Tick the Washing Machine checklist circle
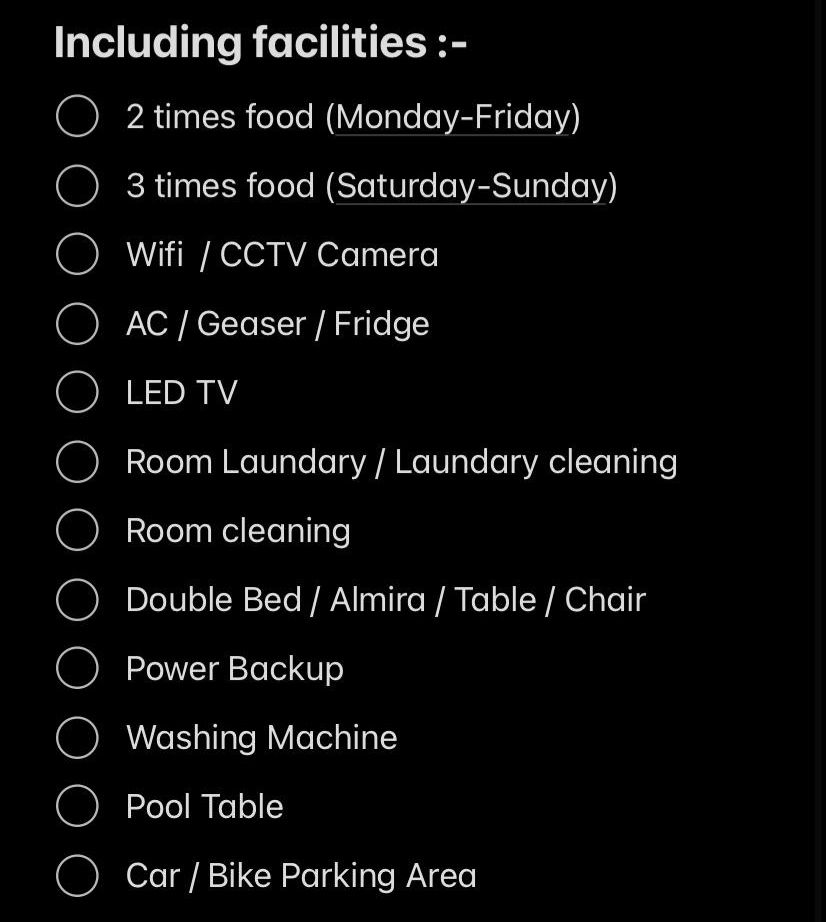The width and height of the screenshot is (826, 922). [77, 738]
